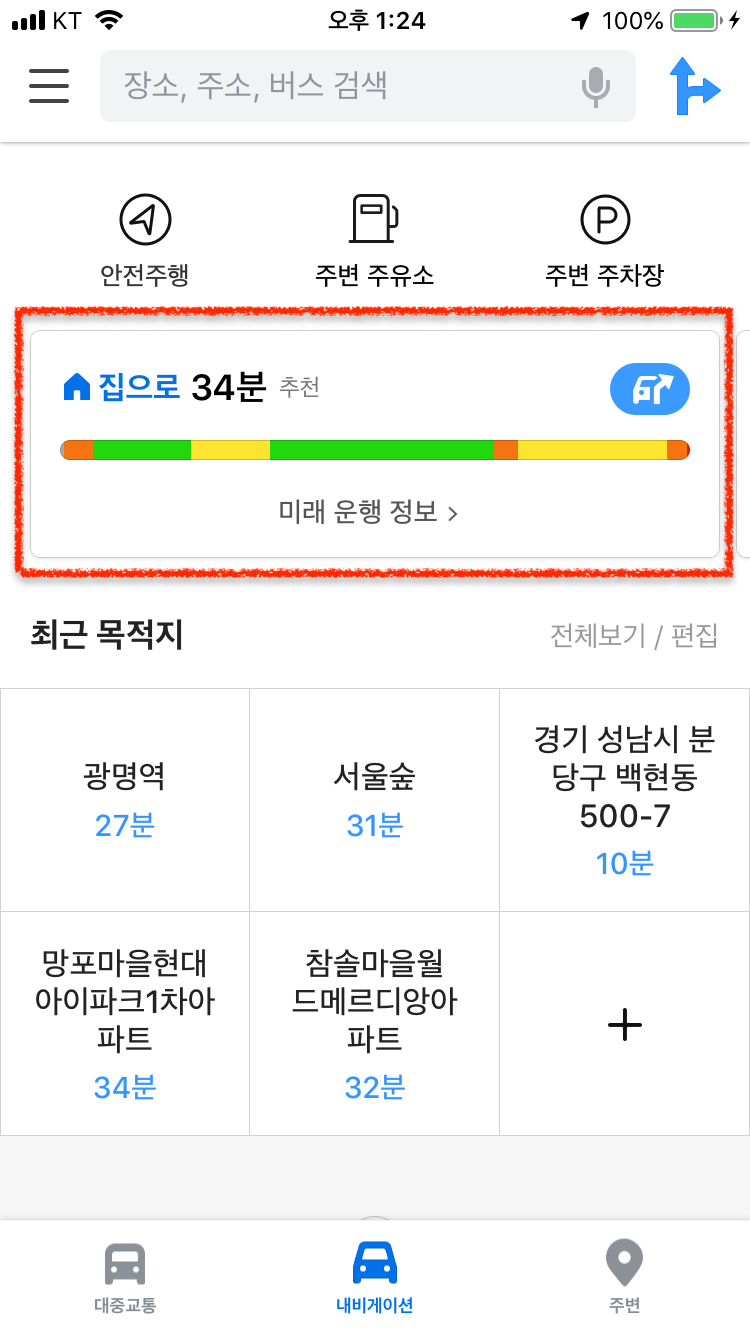Find 주변 주유소 gas stations
Image resolution: width=750 pixels, height=1334 pixels.
coord(375,241)
